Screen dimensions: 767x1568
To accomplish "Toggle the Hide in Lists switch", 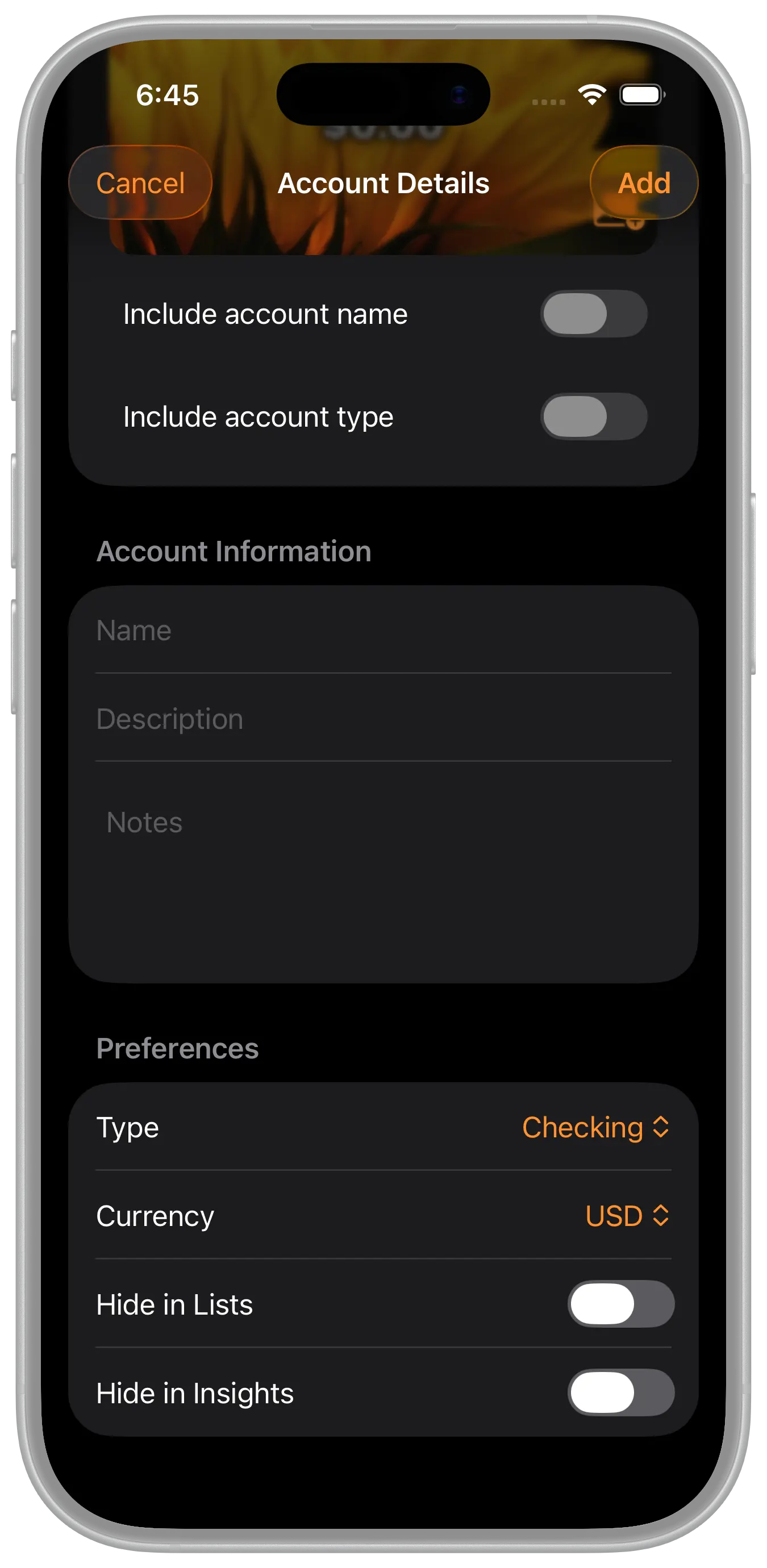I will click(620, 1304).
